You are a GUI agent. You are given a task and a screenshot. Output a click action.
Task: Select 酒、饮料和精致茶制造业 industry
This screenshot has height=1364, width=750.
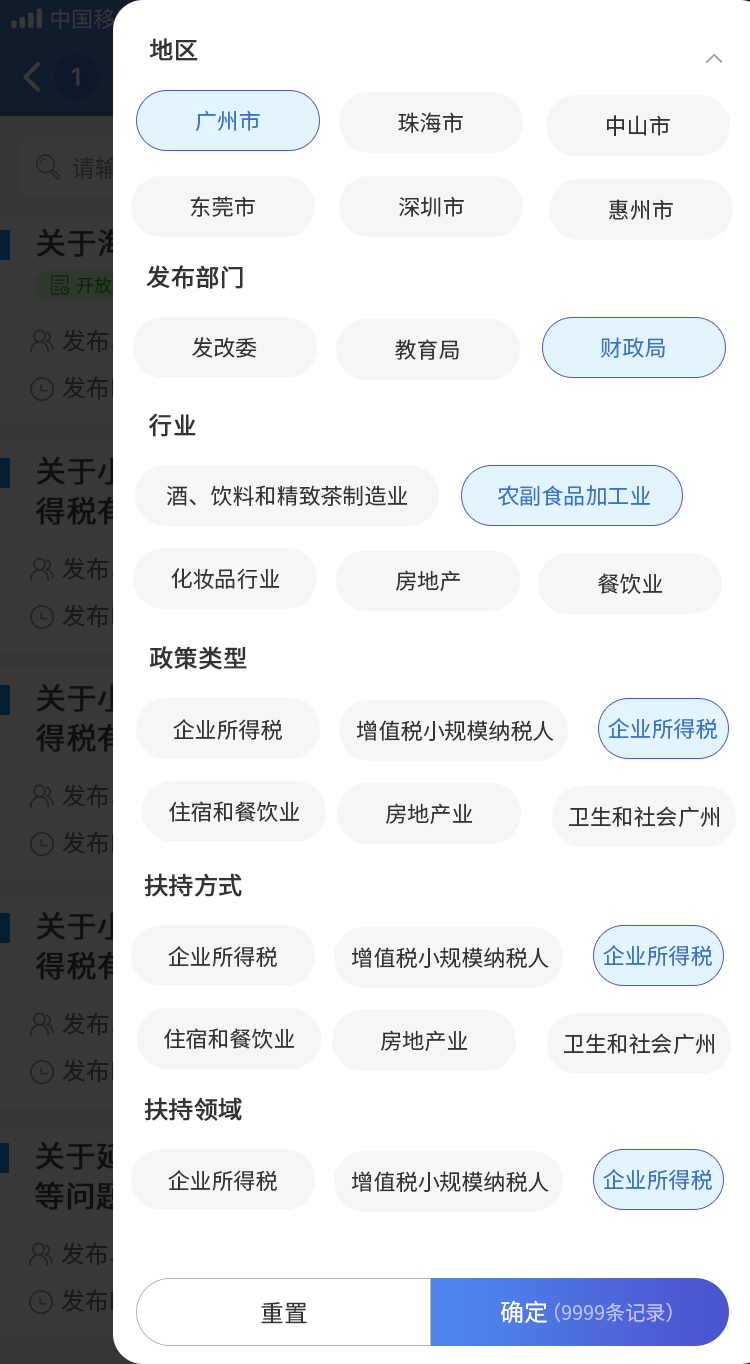287,496
